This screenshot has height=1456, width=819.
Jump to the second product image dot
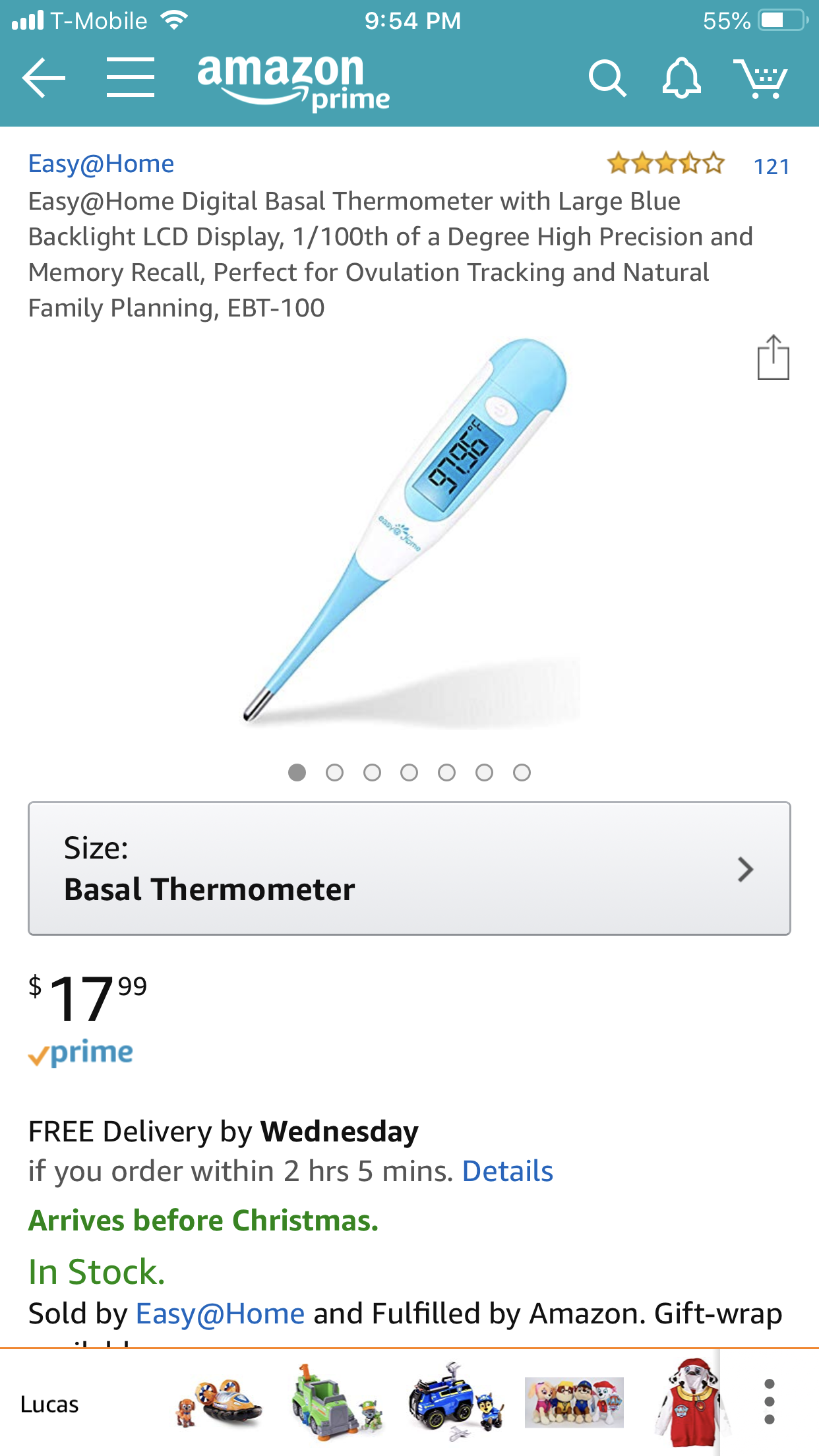point(334,772)
